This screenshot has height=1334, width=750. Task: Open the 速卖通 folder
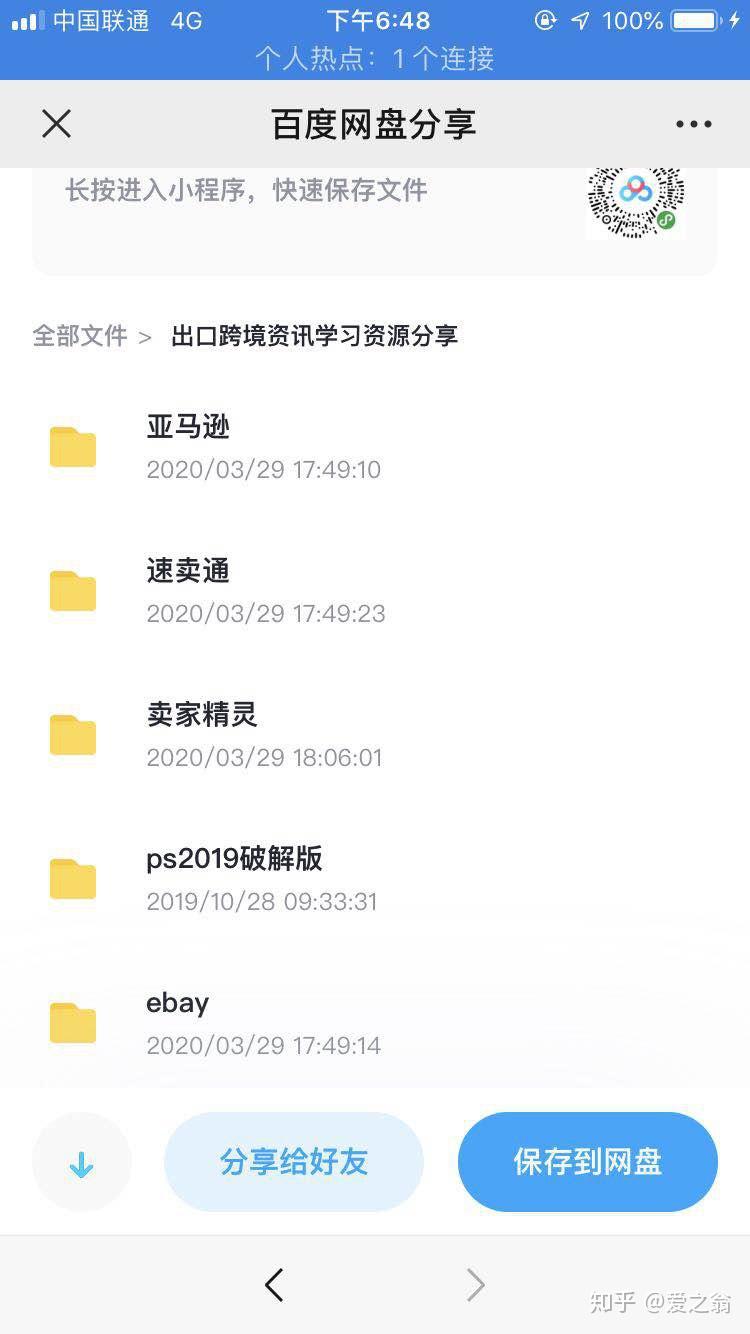pos(375,591)
